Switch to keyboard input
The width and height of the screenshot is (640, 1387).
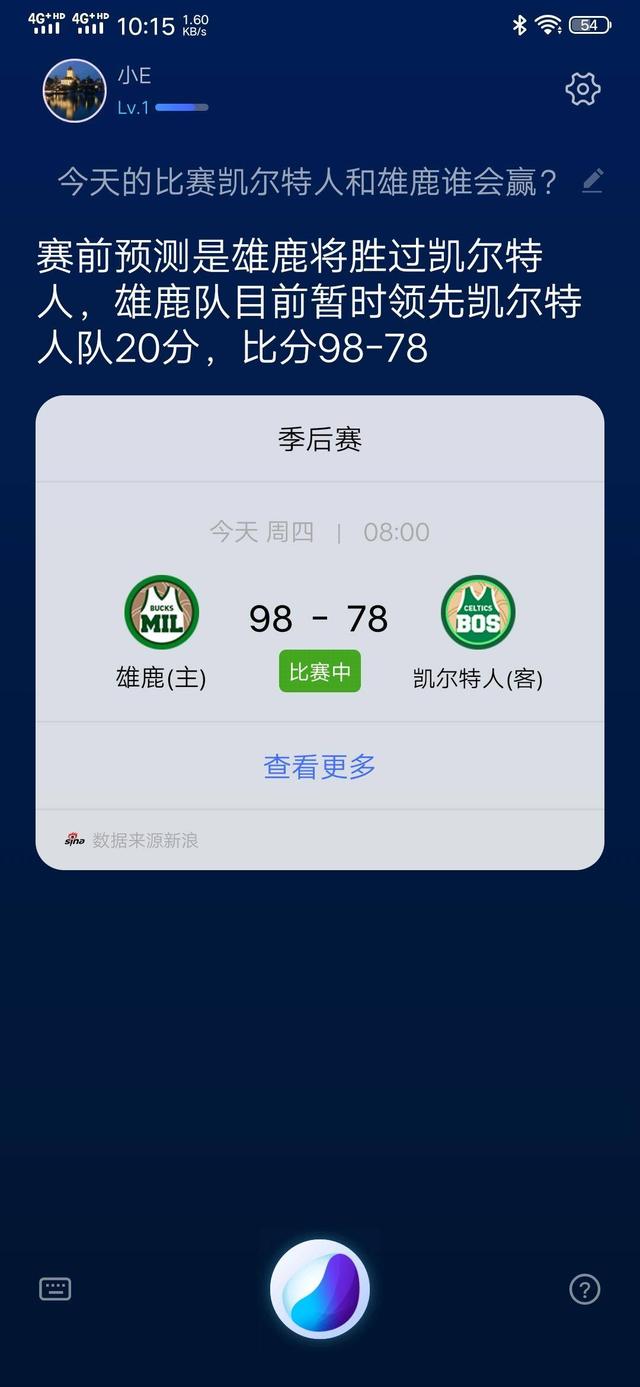coord(55,1289)
